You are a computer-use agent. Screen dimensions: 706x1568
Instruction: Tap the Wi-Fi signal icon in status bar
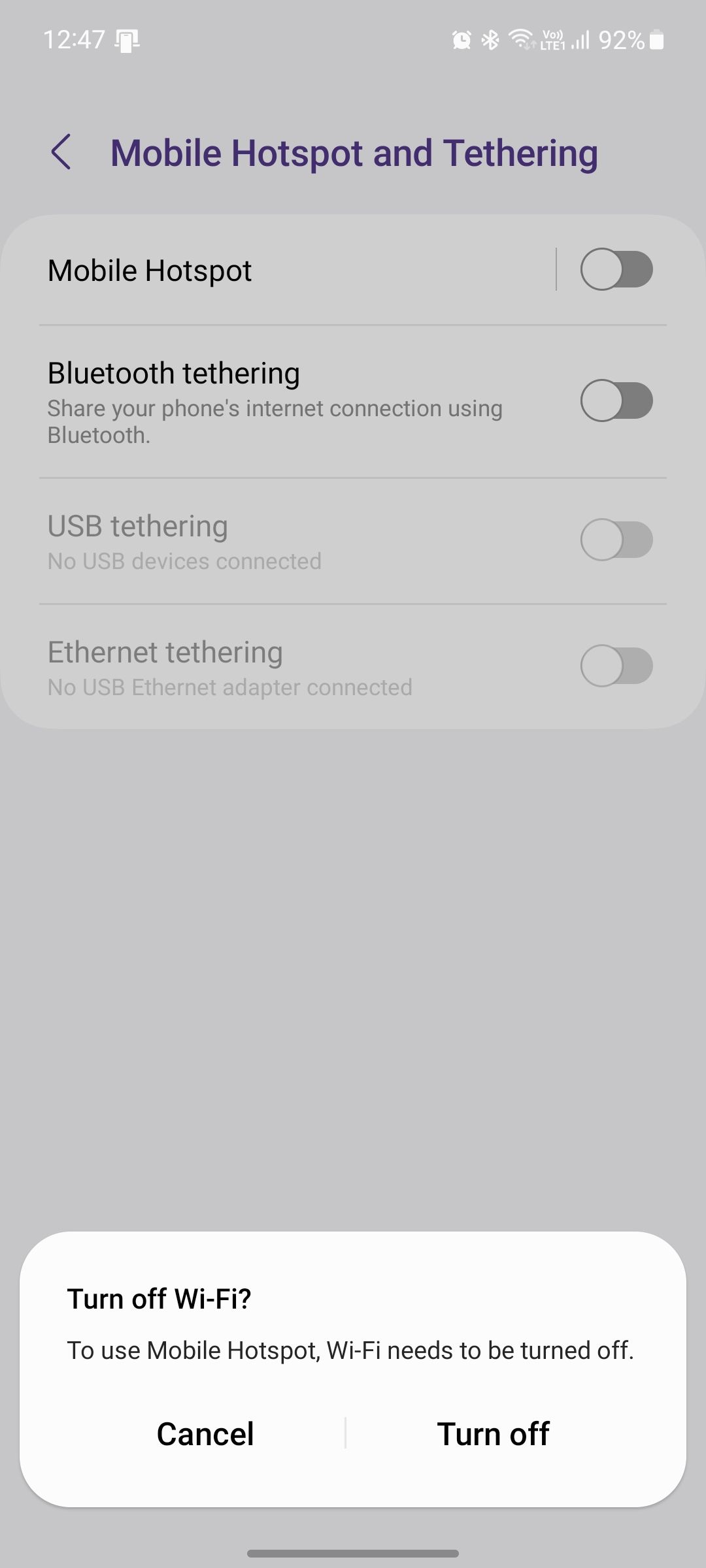tap(520, 40)
